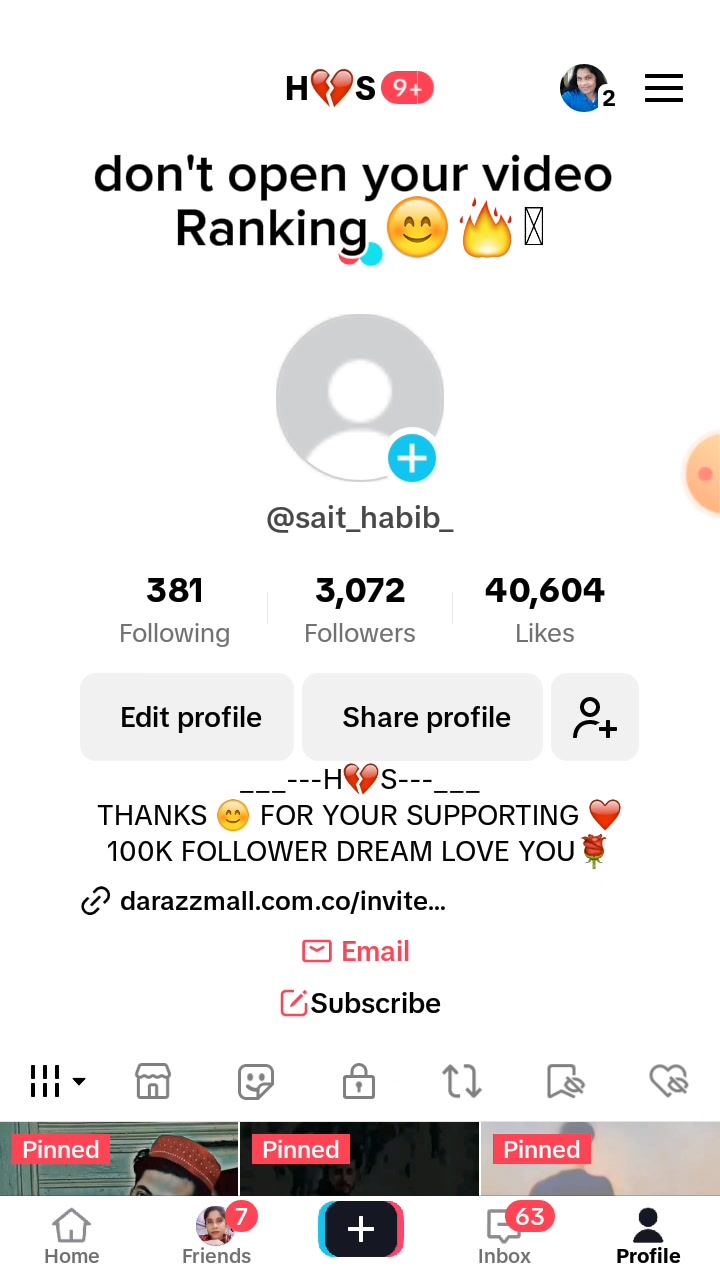Switch to the reposts tab

coord(462,1081)
